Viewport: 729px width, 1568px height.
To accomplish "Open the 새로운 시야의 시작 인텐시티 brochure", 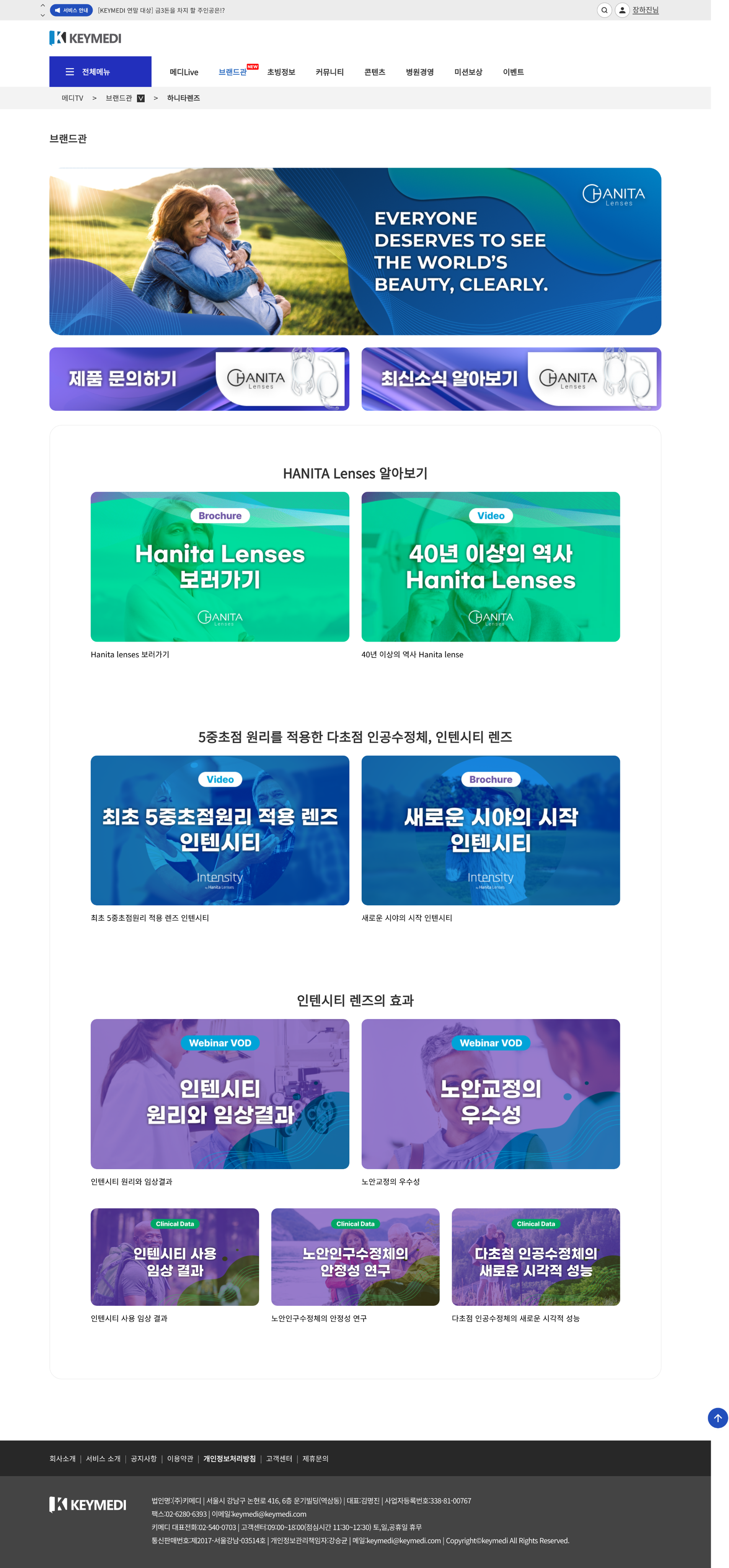I will 491,830.
